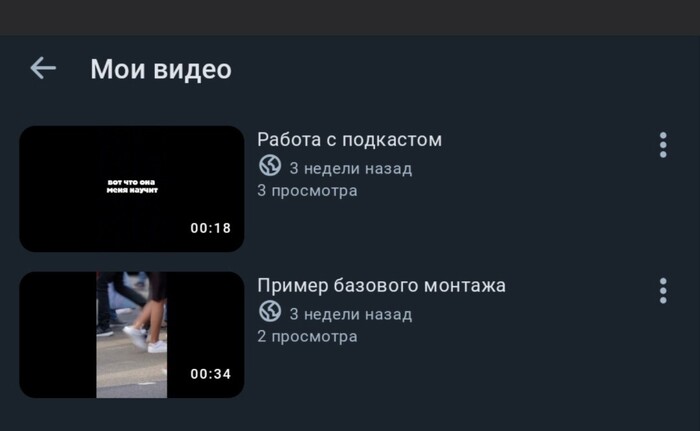Open options menu for Работа с подкастом
This screenshot has height=431, width=700.
[x=662, y=145]
